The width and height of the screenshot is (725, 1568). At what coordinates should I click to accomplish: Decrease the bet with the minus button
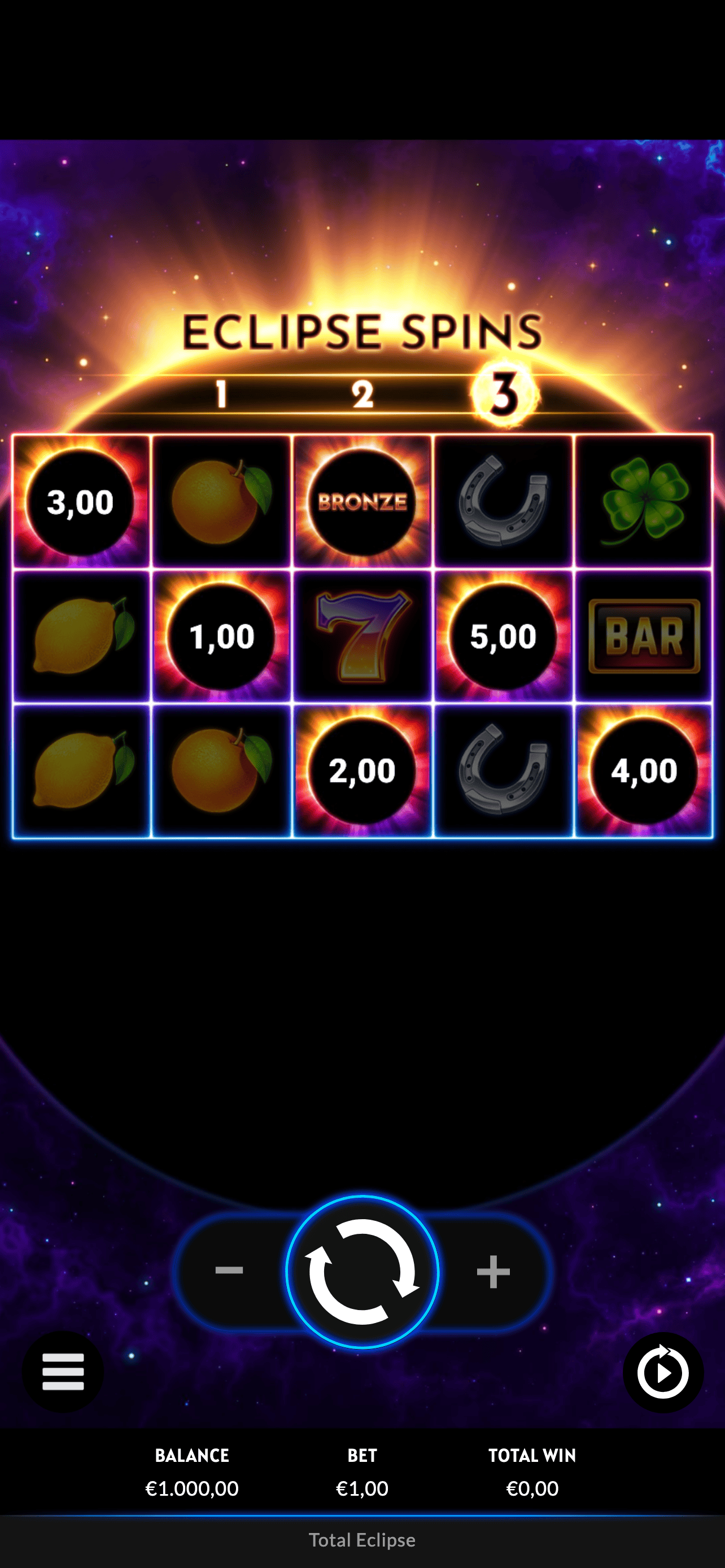tap(229, 1271)
